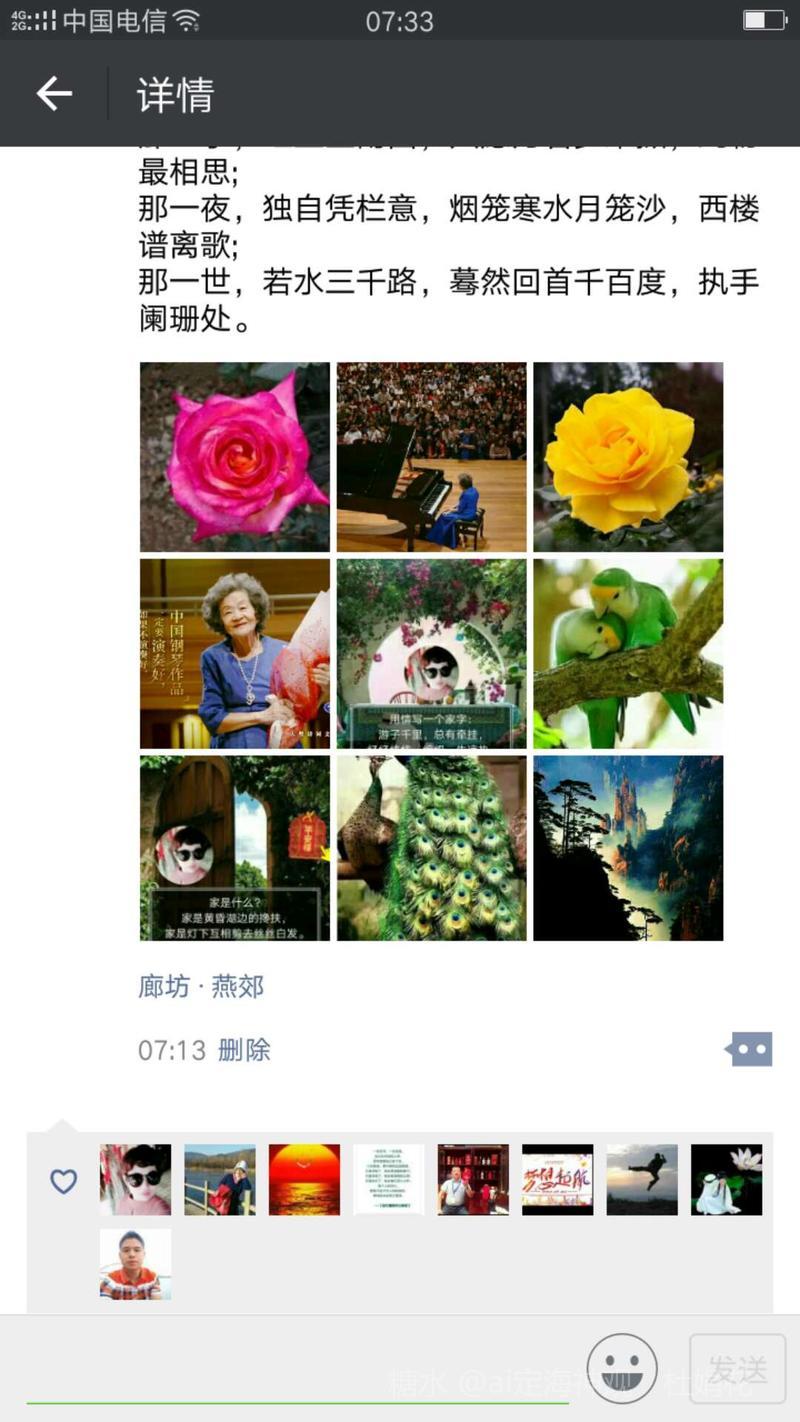Open the photo of the elderly woman with flowers
Screen dimensions: 800x1422
coord(234,653)
